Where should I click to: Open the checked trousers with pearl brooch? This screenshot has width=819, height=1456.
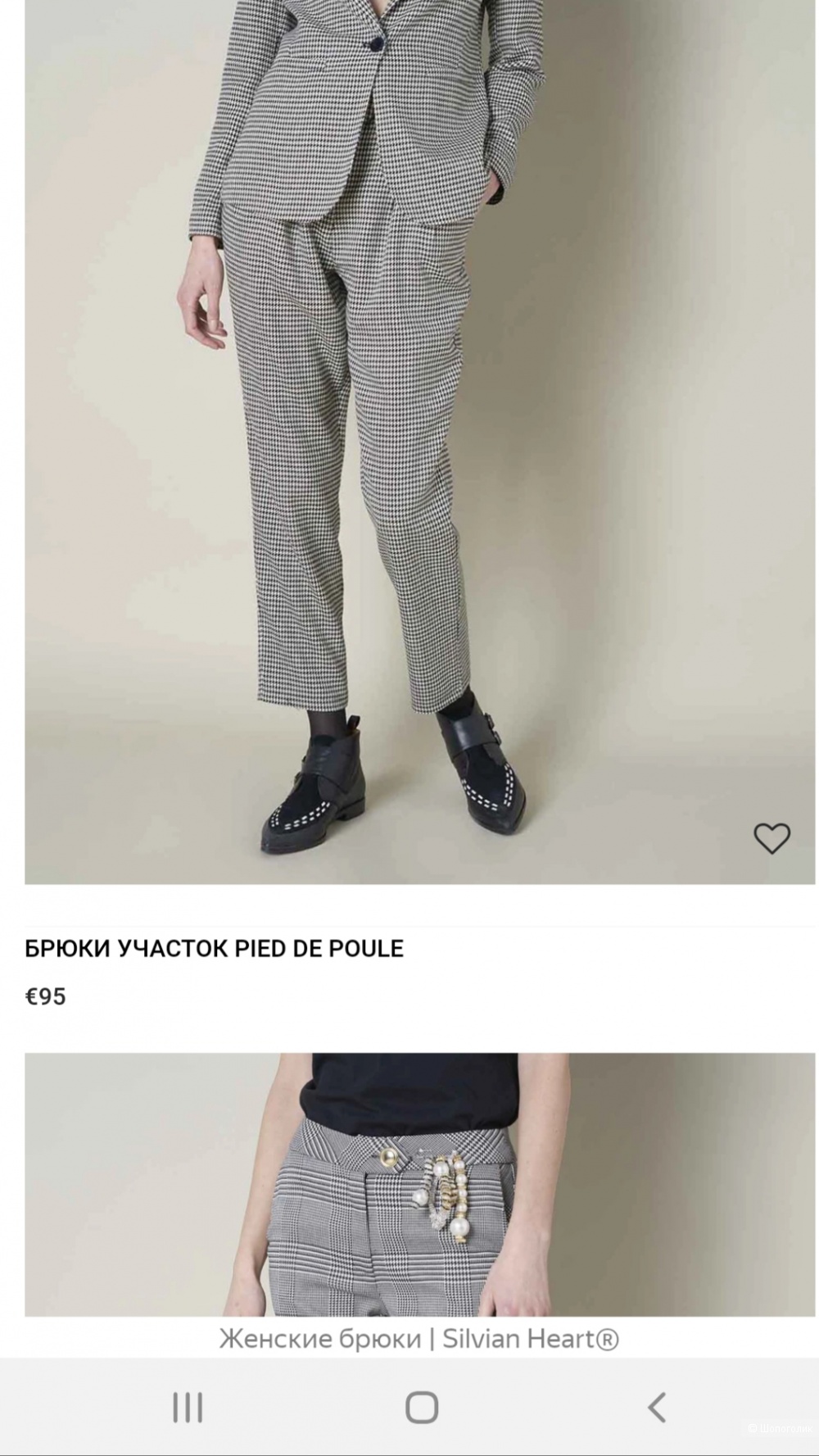point(418,1184)
